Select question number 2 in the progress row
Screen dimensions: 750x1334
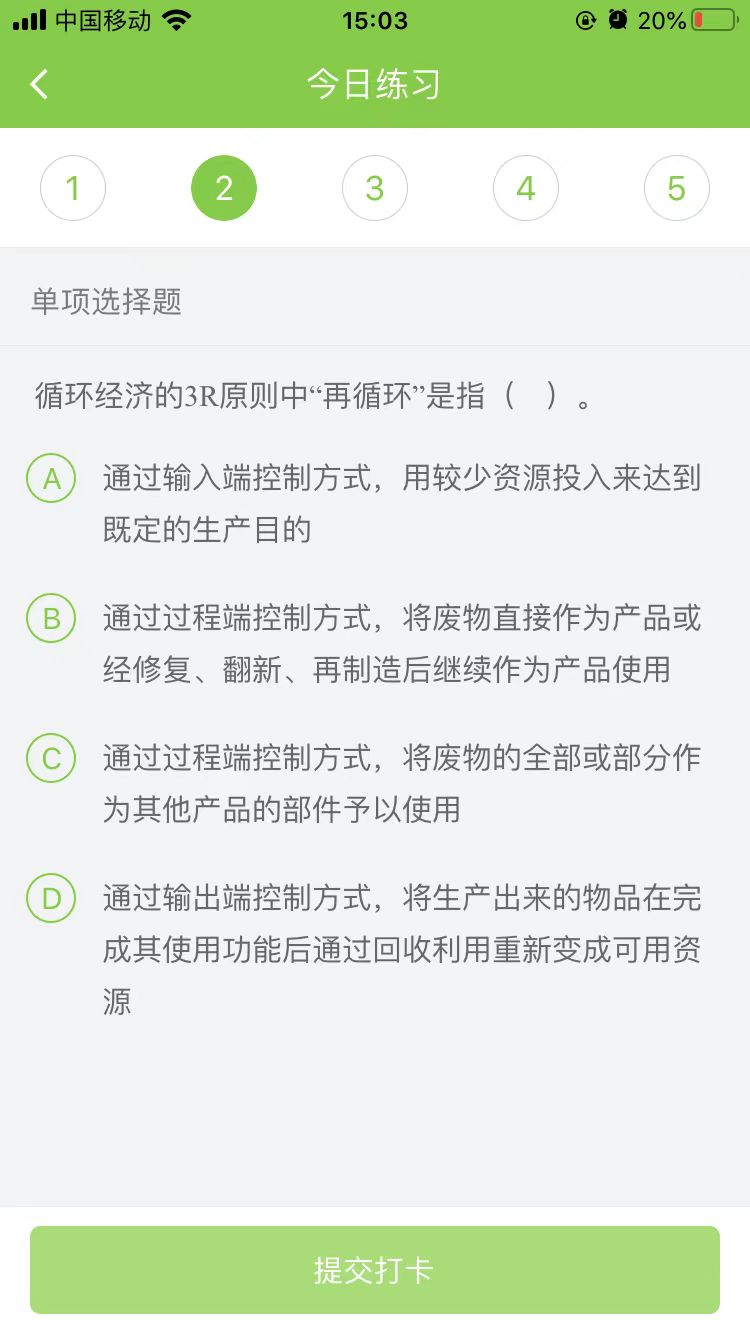coord(224,188)
